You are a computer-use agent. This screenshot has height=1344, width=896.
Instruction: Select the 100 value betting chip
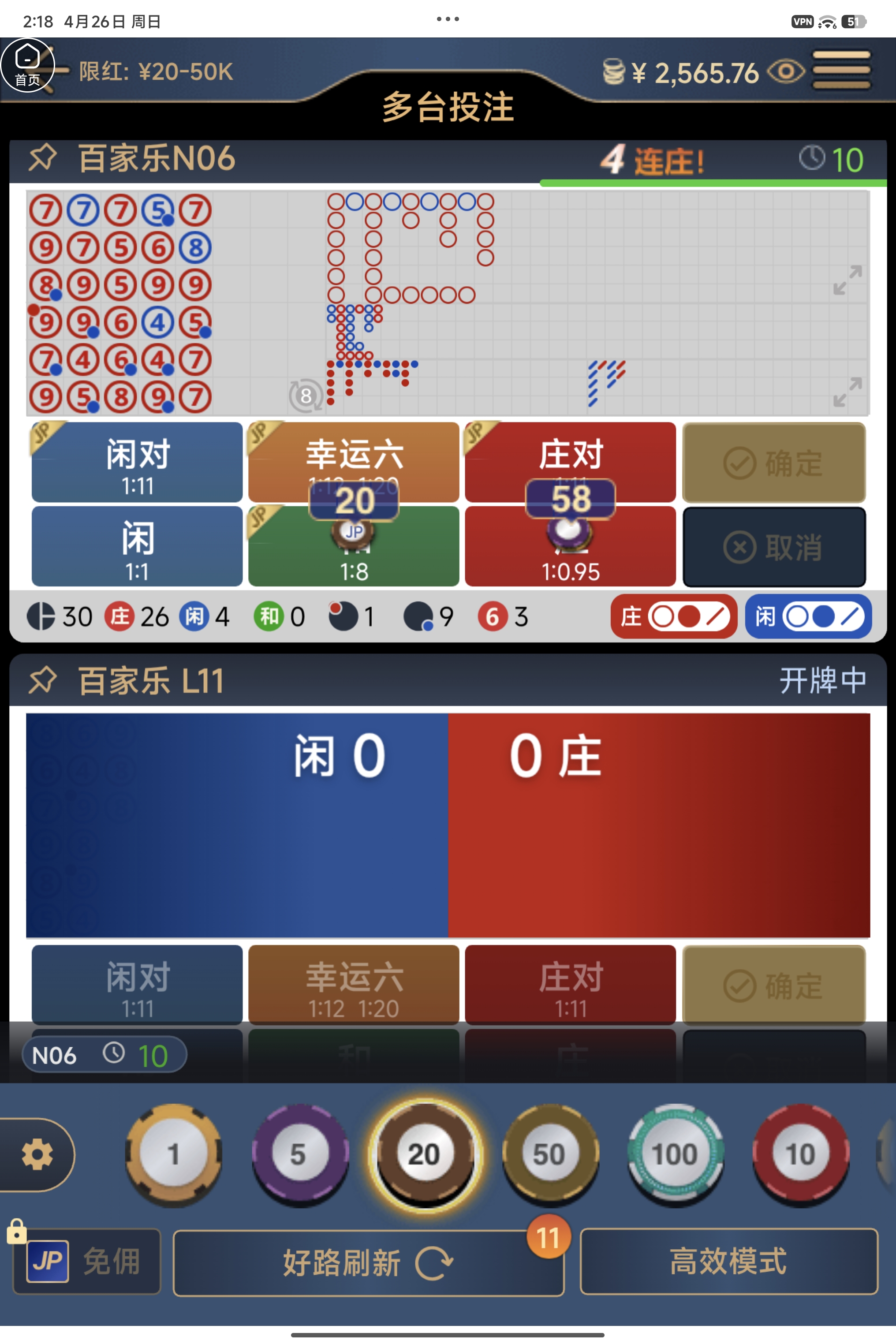(x=675, y=1154)
